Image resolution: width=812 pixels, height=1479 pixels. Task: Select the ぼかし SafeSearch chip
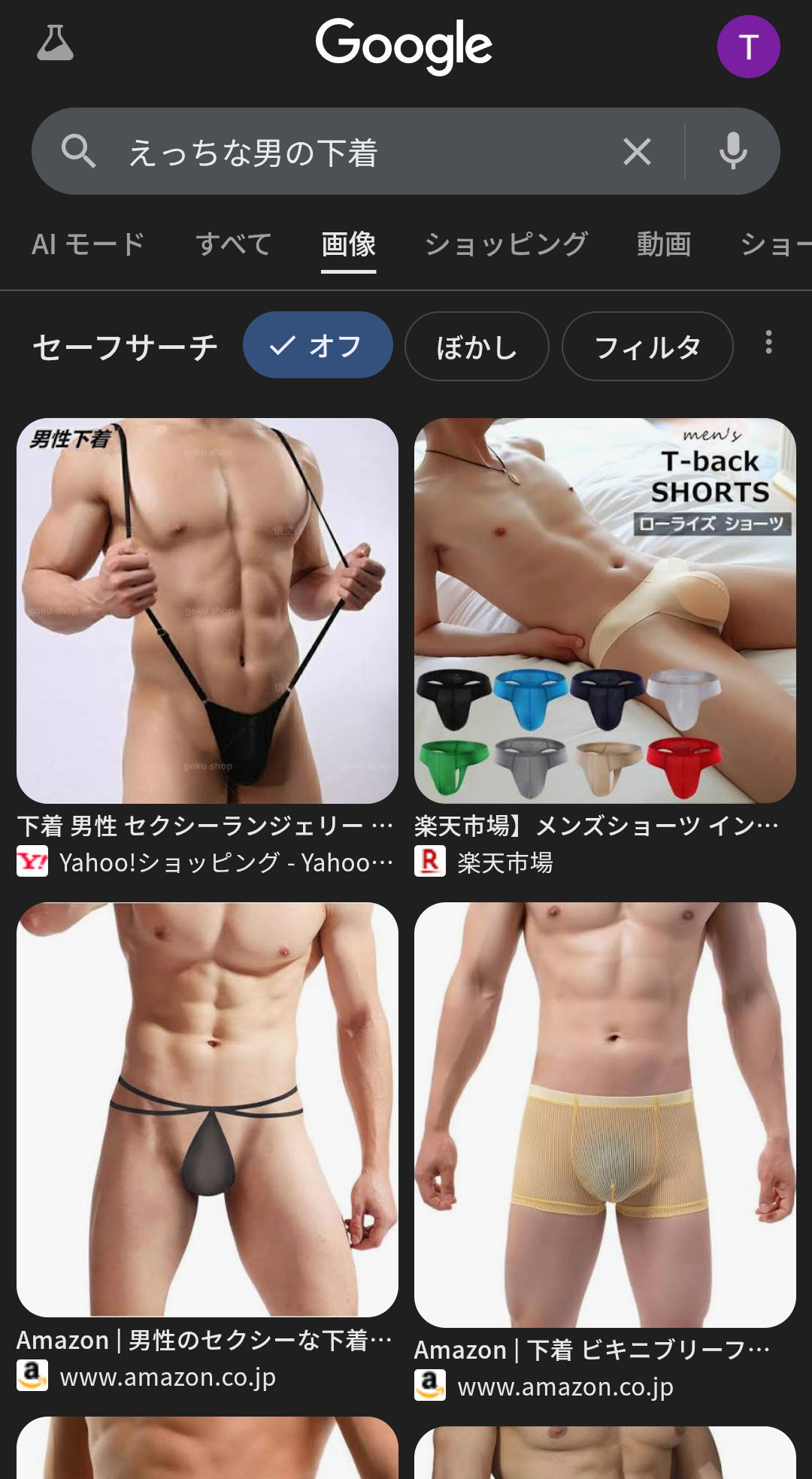coord(477,347)
